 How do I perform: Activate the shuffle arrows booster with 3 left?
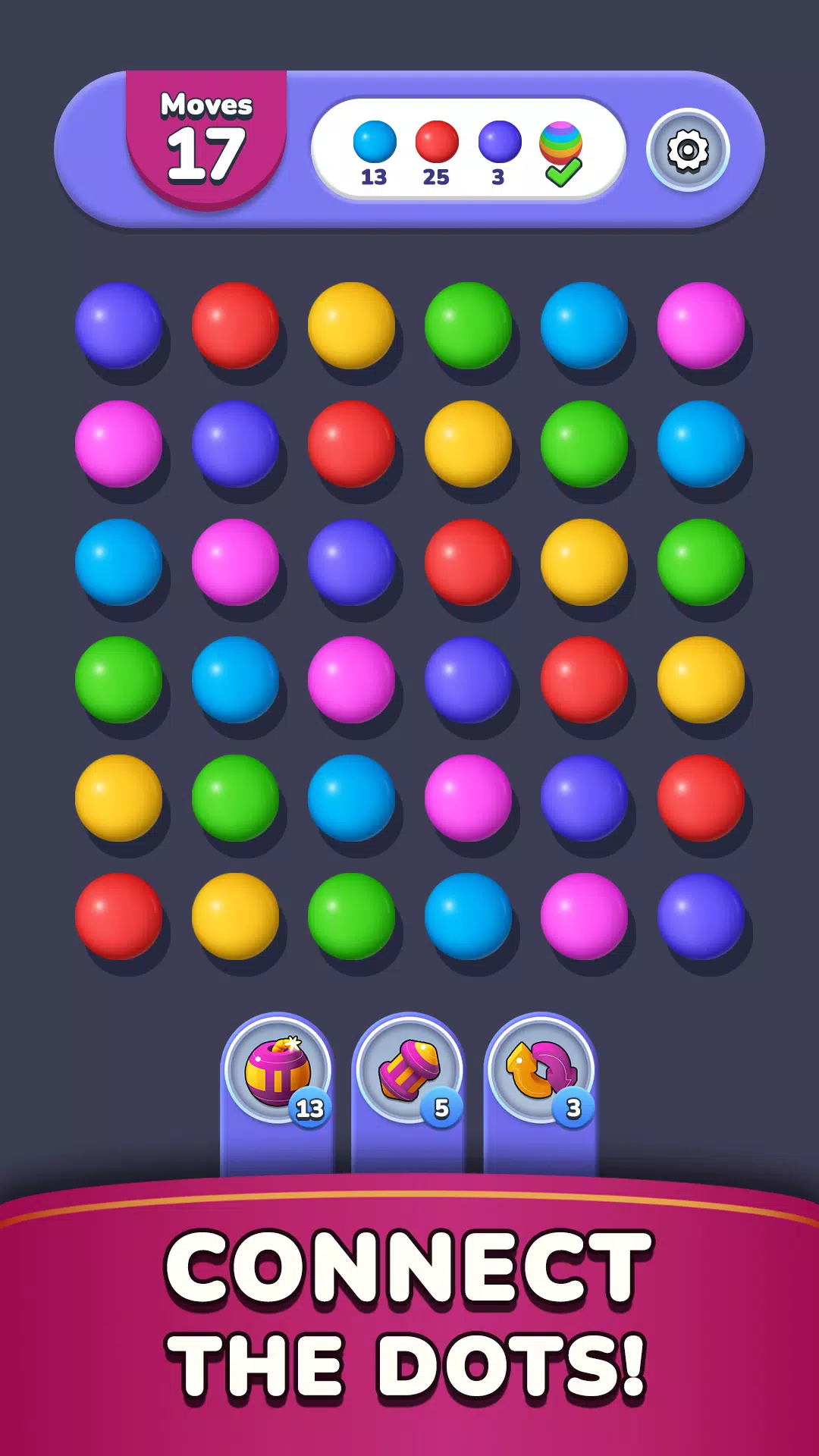541,1071
